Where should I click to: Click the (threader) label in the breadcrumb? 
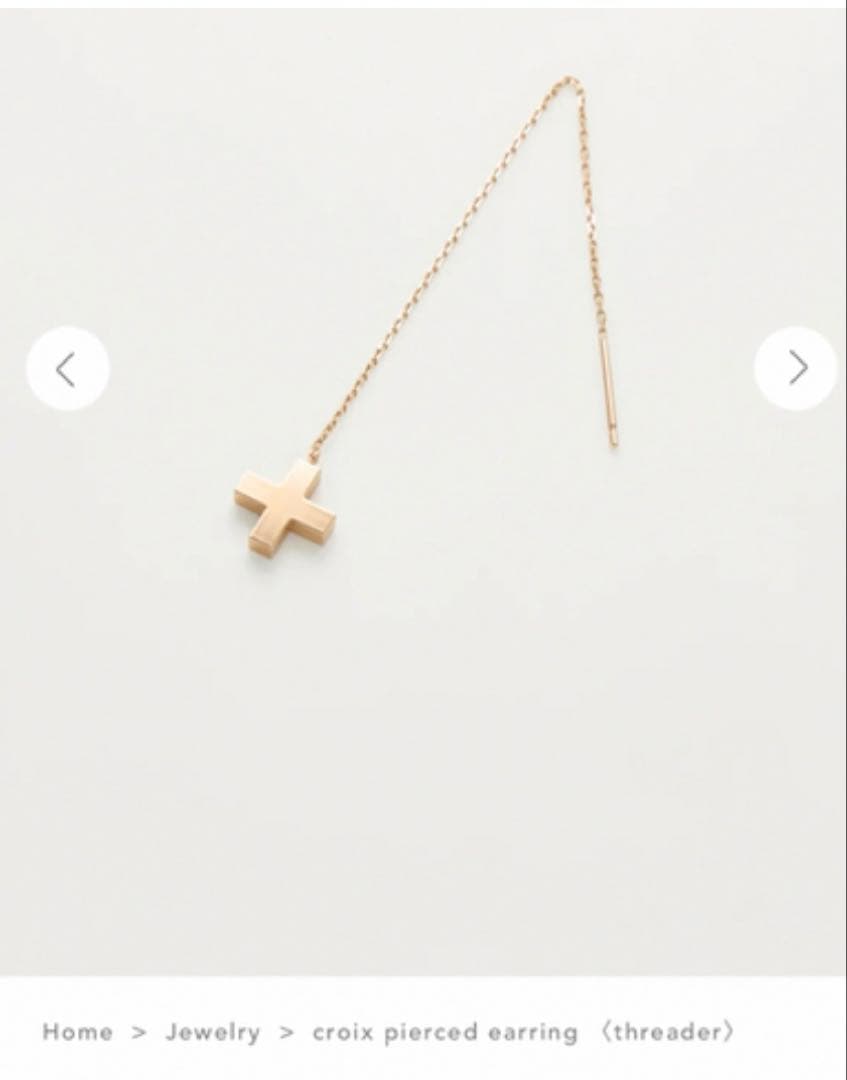pos(668,1033)
